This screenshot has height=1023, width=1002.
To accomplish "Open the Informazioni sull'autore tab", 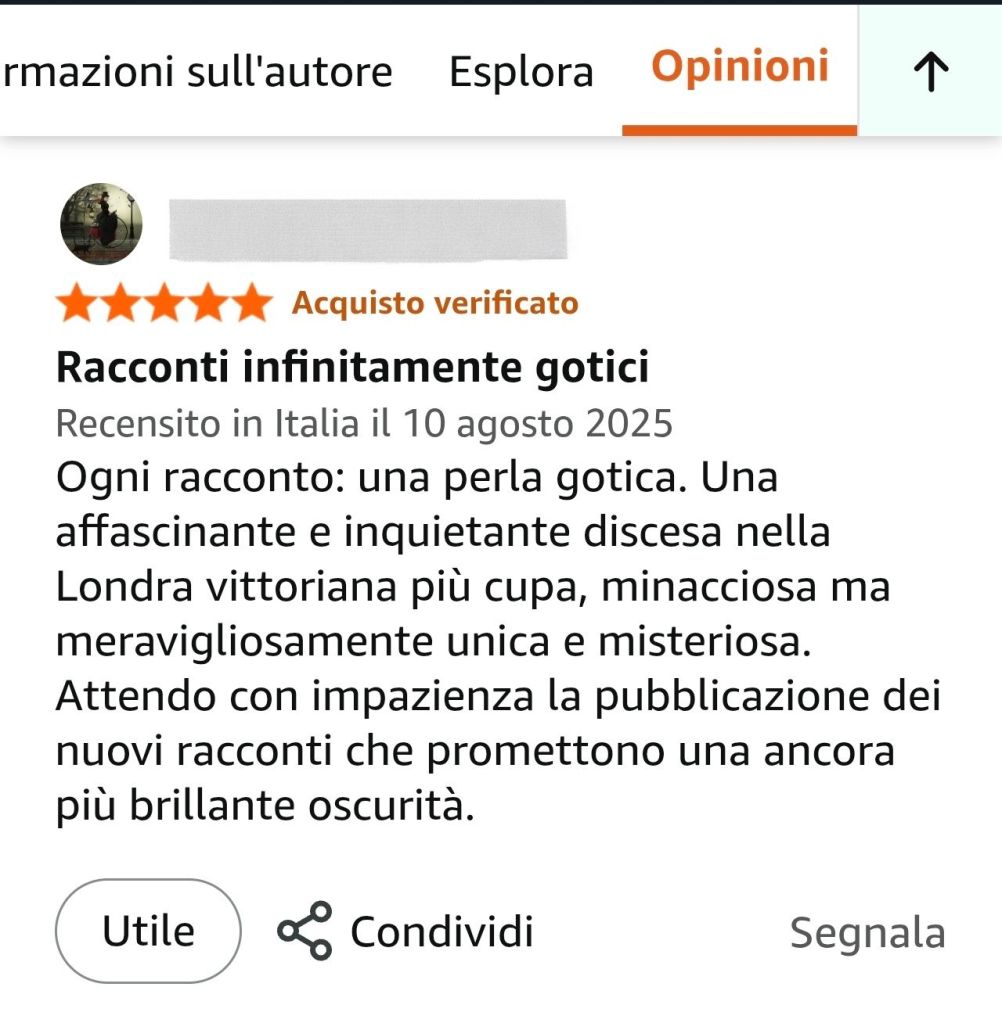I will pyautogui.click(x=198, y=71).
